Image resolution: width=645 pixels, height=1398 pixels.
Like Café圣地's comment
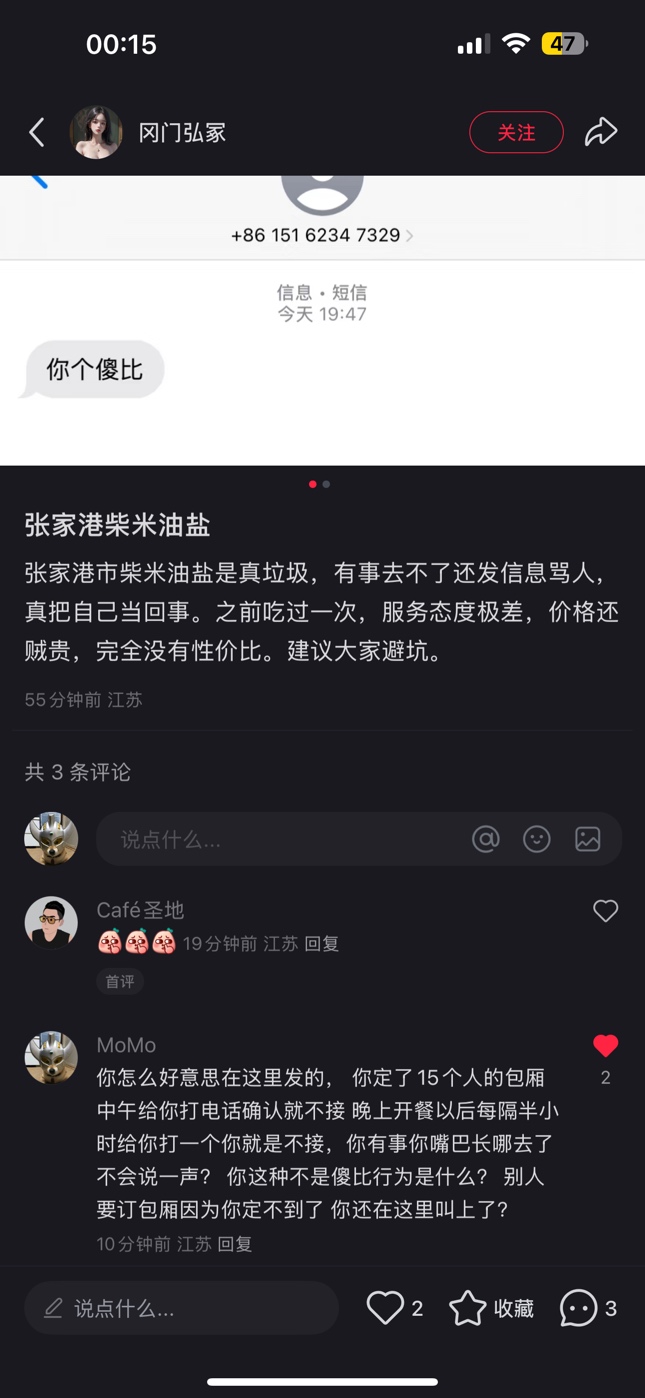click(605, 911)
